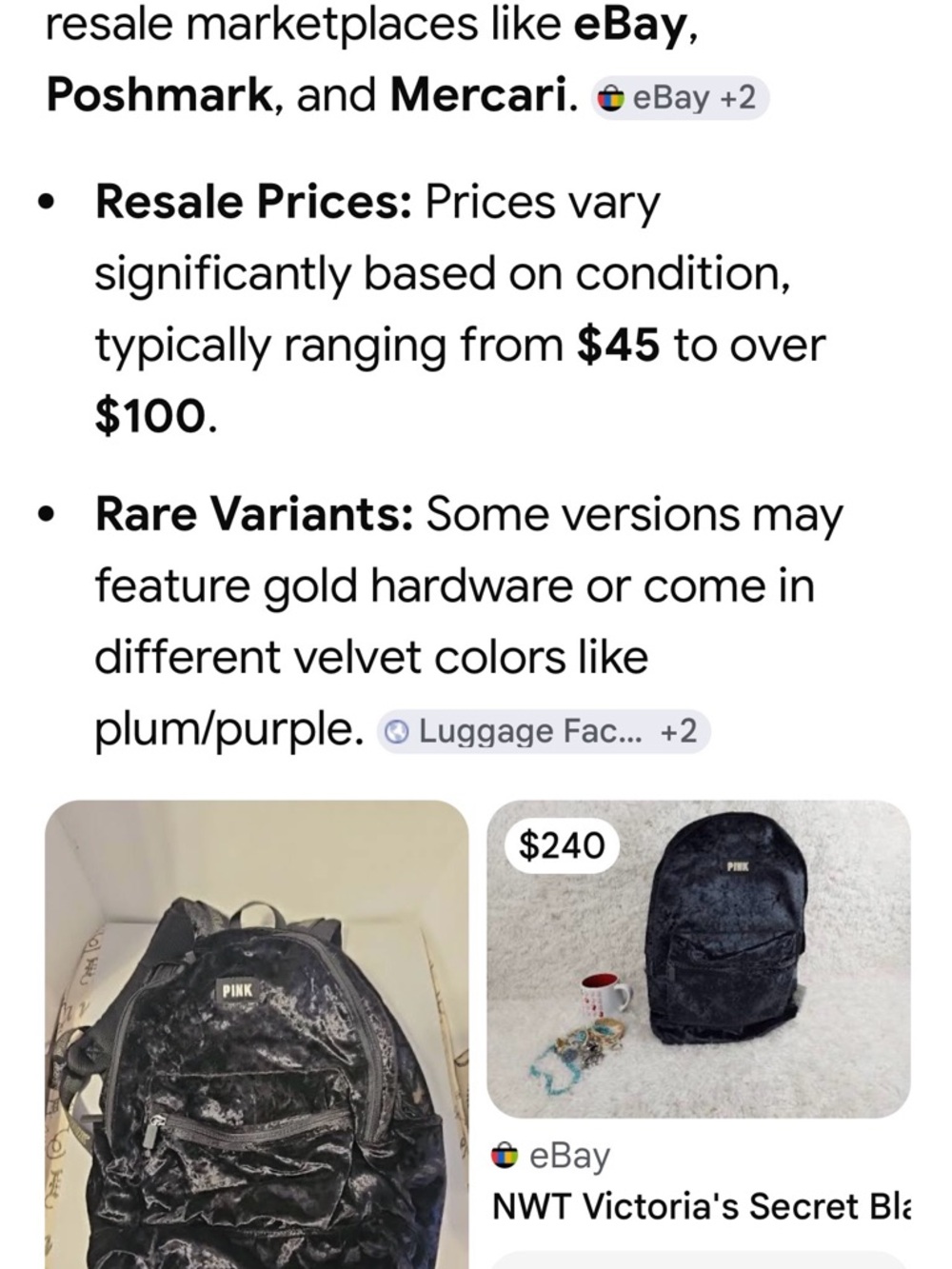Open the NWT Victoria's Secret listing title

click(x=702, y=1207)
